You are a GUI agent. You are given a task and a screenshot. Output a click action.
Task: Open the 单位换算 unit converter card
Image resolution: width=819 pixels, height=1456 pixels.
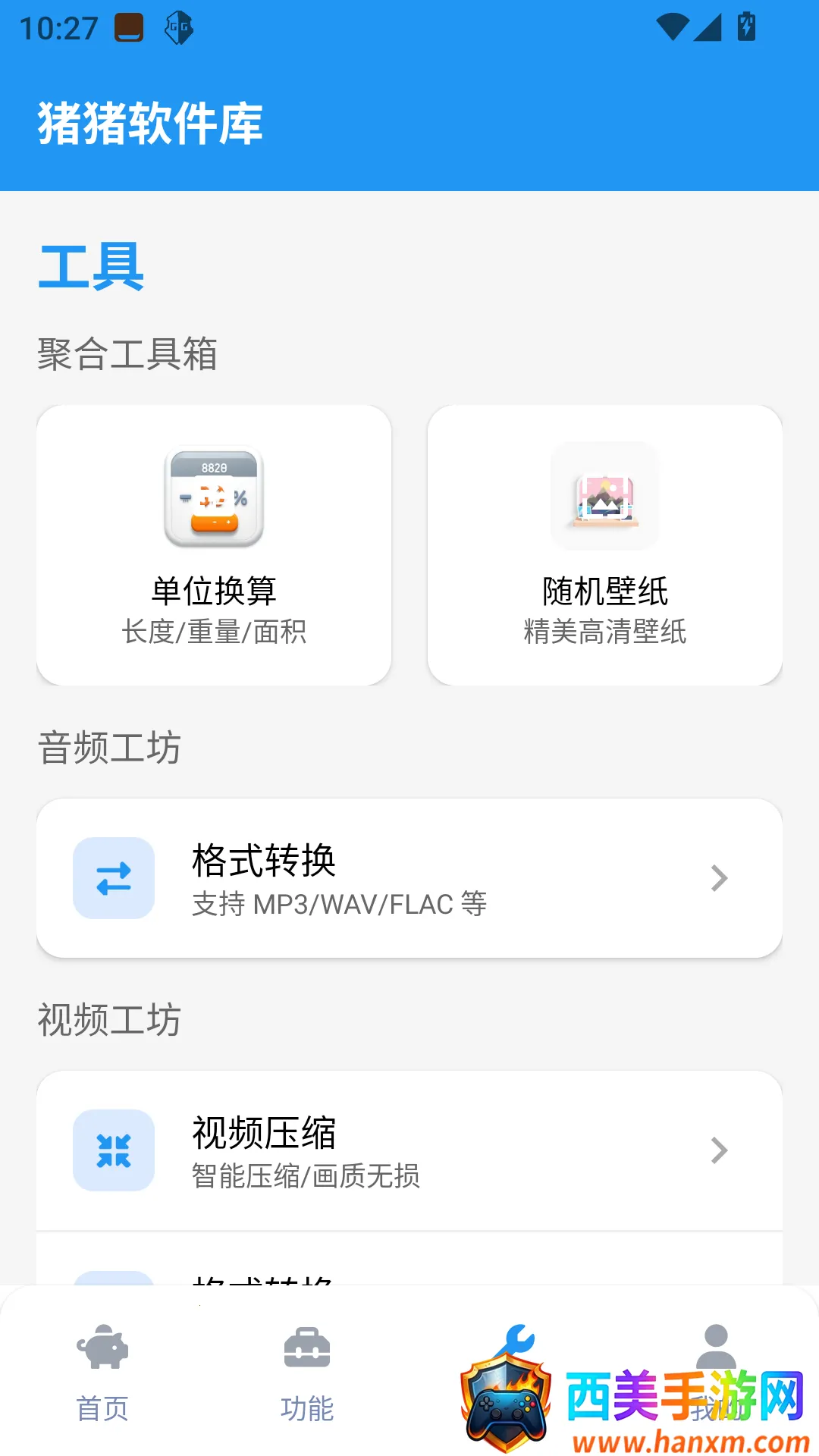[214, 544]
